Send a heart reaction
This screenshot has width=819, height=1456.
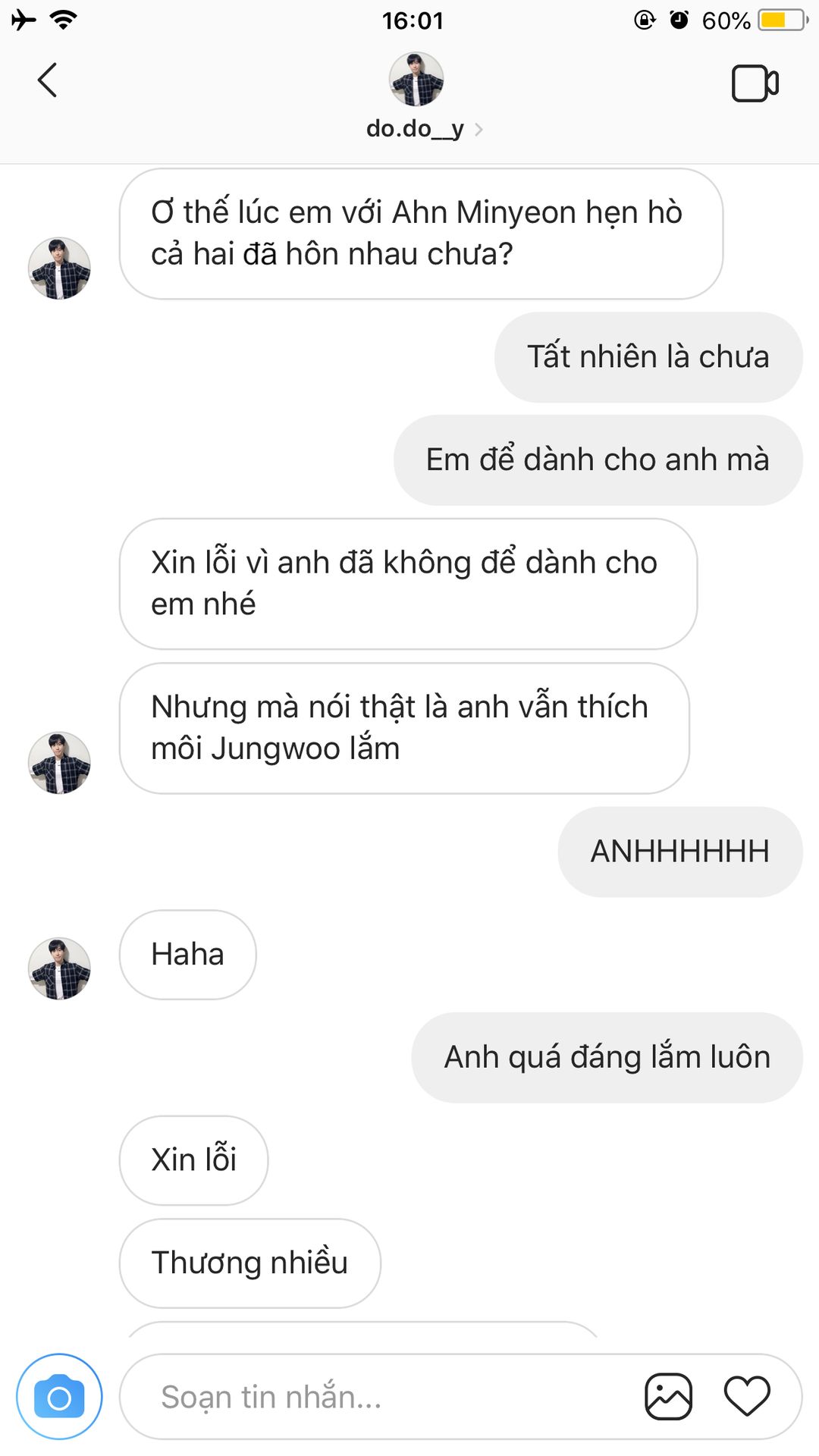(747, 1396)
